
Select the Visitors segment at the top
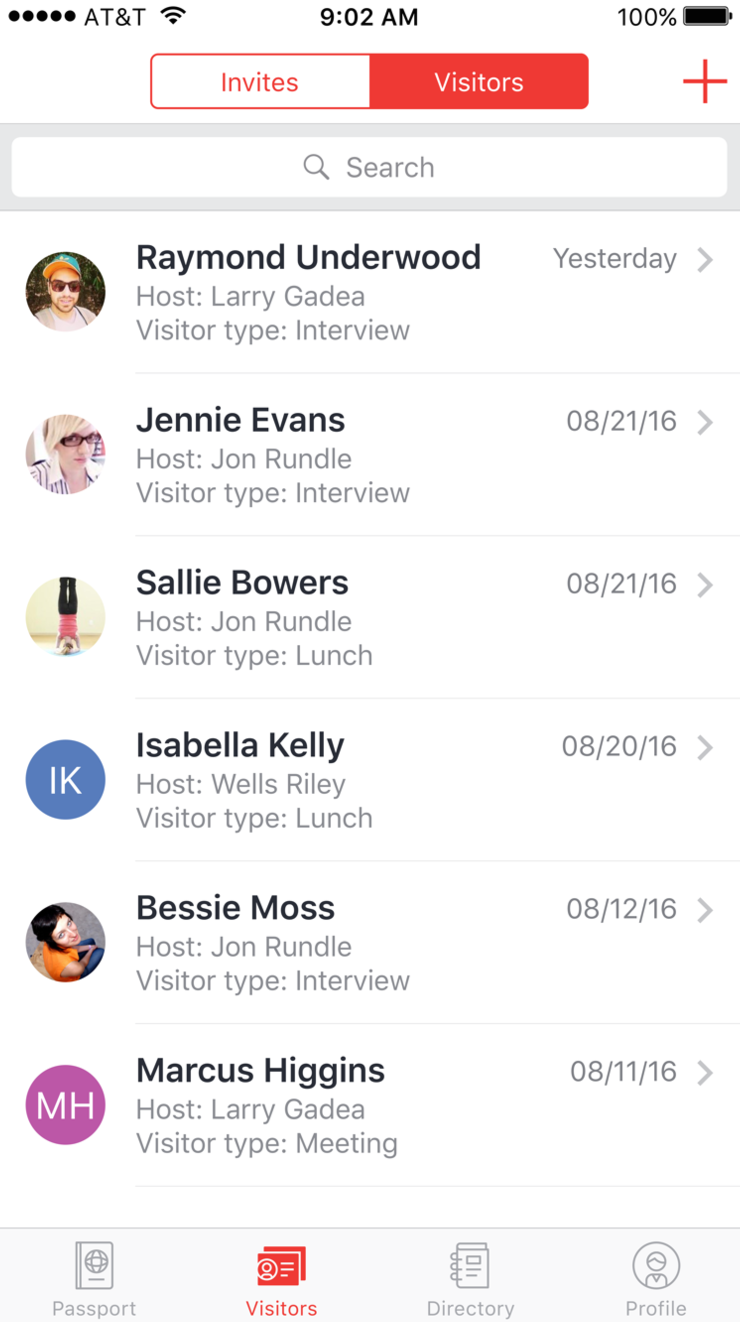click(x=478, y=82)
